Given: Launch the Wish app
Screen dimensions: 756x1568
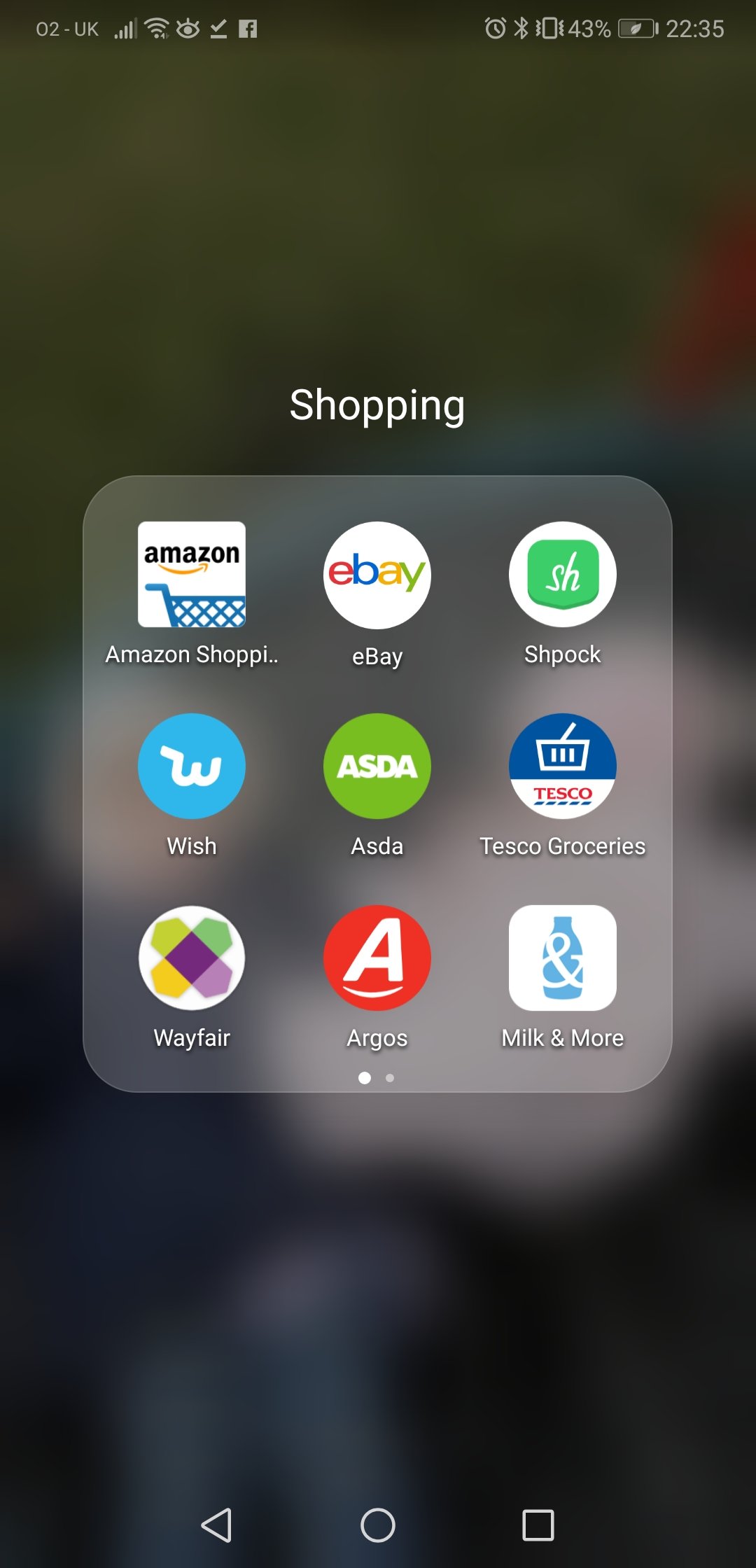Looking at the screenshot, I should click(192, 766).
